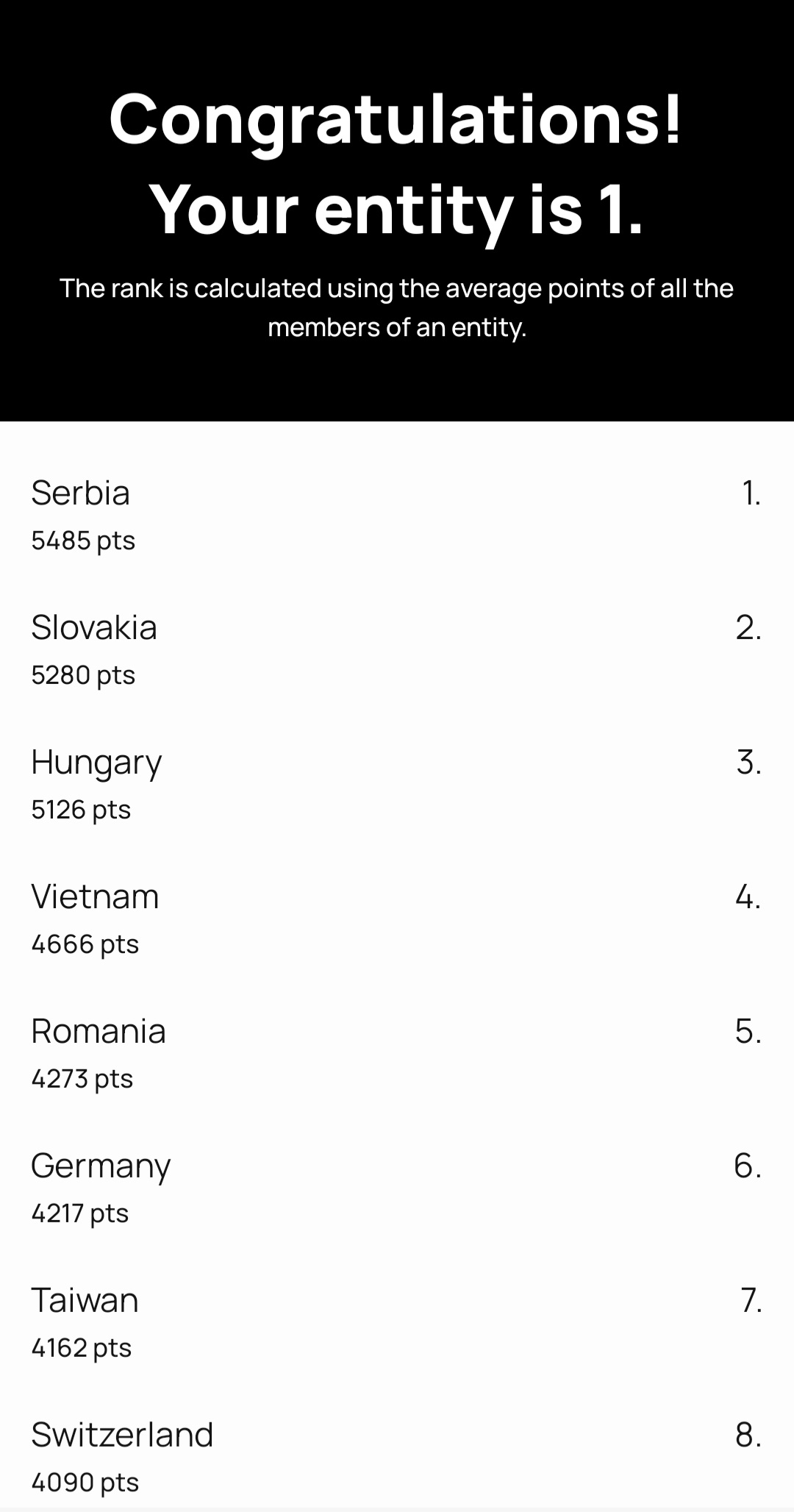
Task: Select the Switzerland entry
Action: [397, 1457]
